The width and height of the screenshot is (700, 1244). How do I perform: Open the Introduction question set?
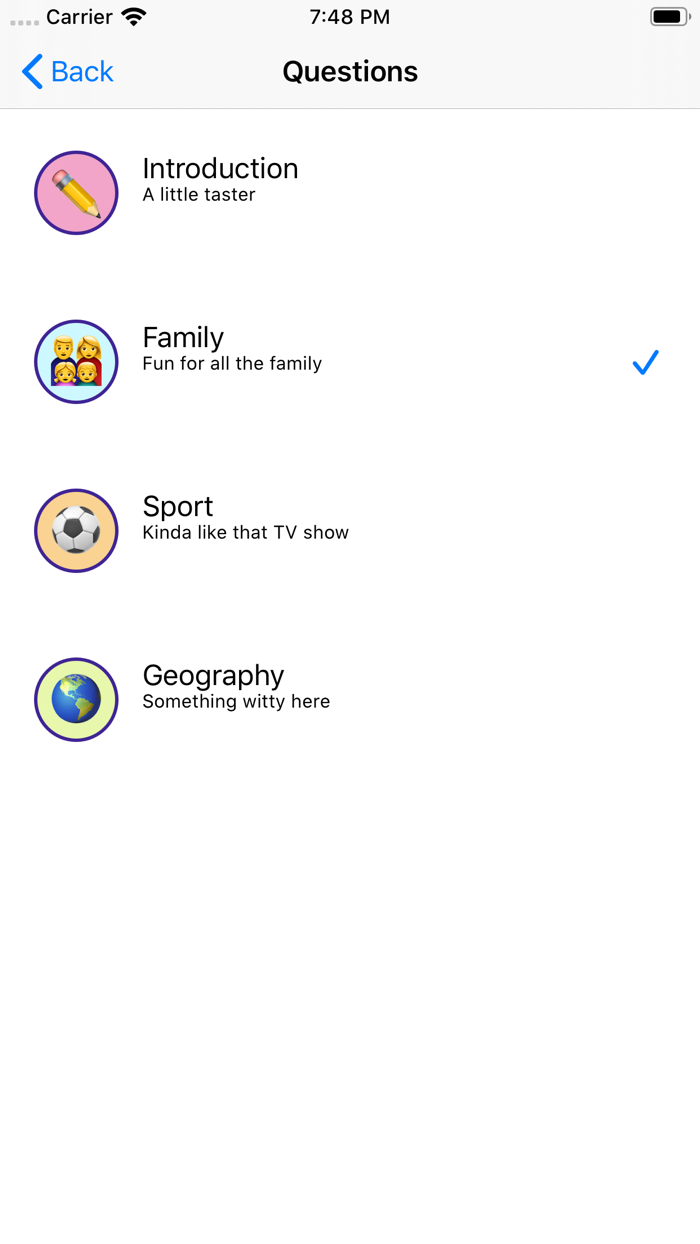click(350, 193)
